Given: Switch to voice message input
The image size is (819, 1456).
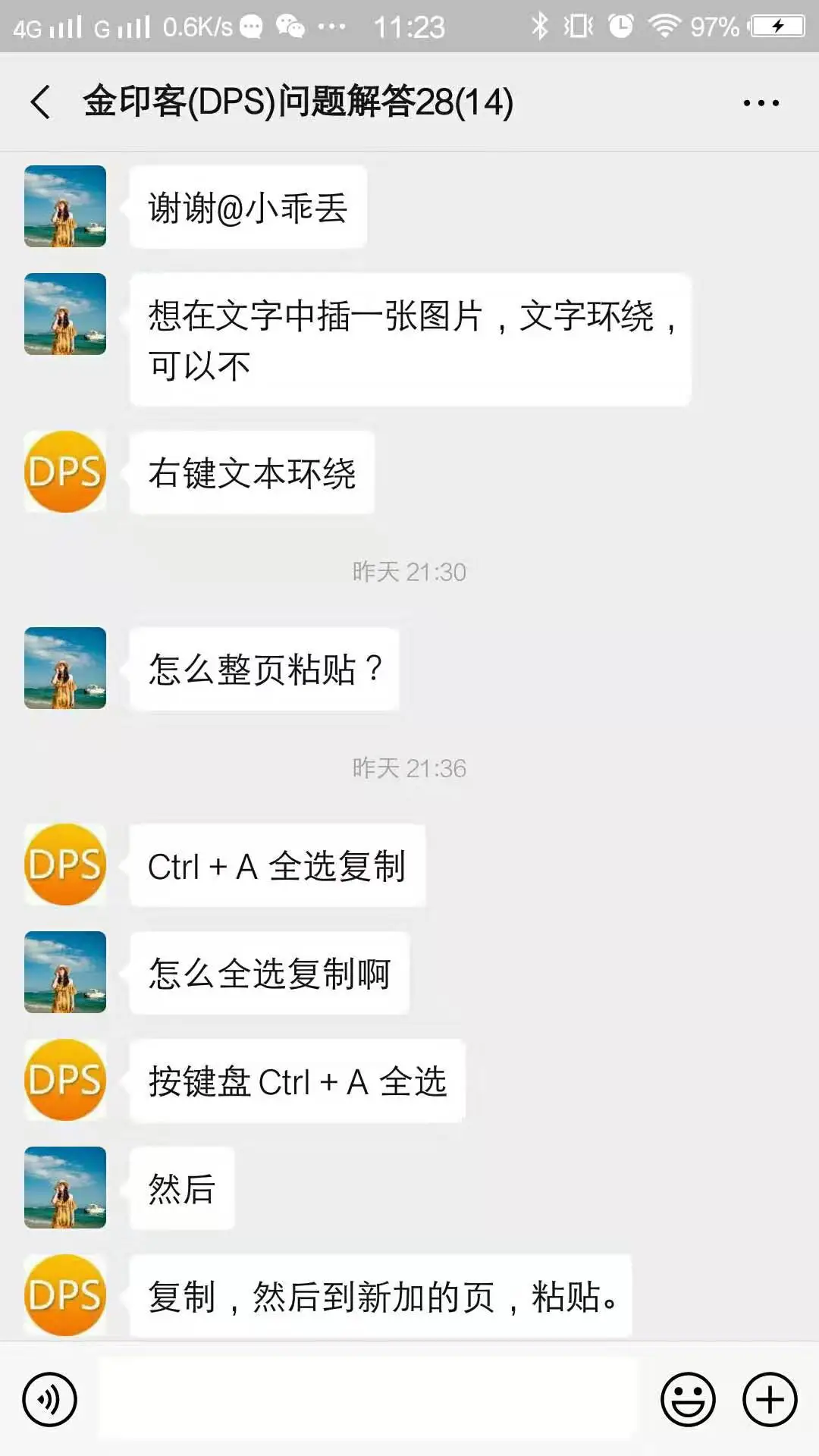Looking at the screenshot, I should click(50, 1399).
